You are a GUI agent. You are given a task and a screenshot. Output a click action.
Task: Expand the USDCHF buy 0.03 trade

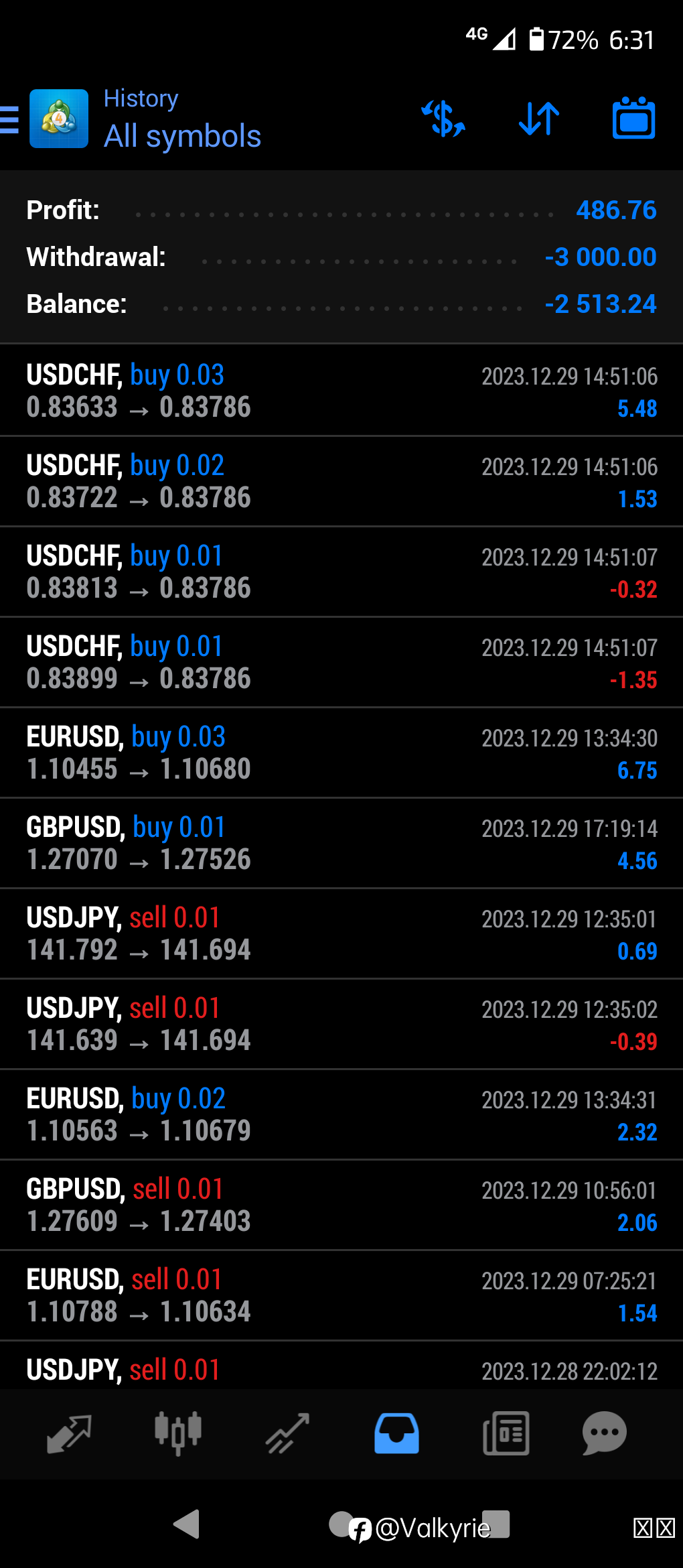pyautogui.click(x=341, y=391)
